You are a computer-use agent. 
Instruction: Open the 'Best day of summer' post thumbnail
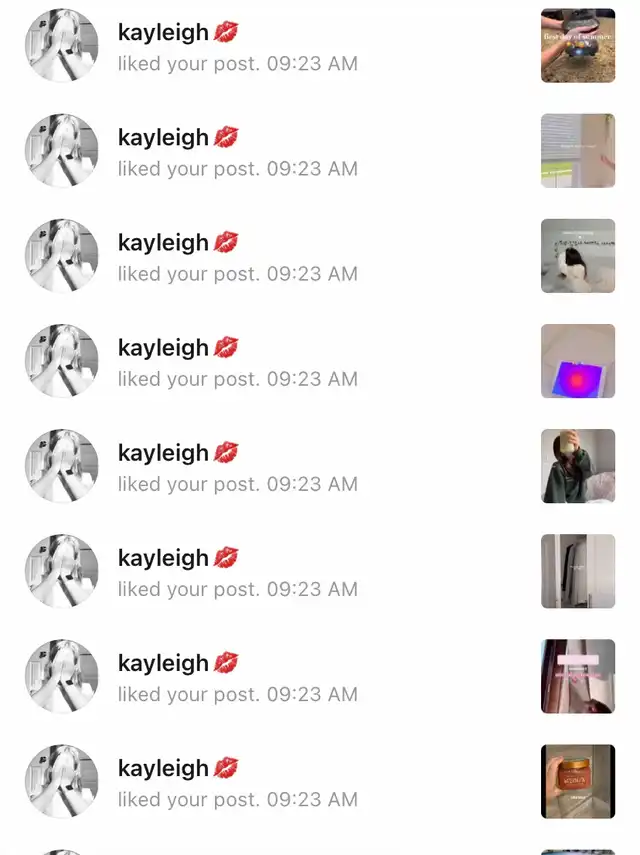[x=578, y=46]
